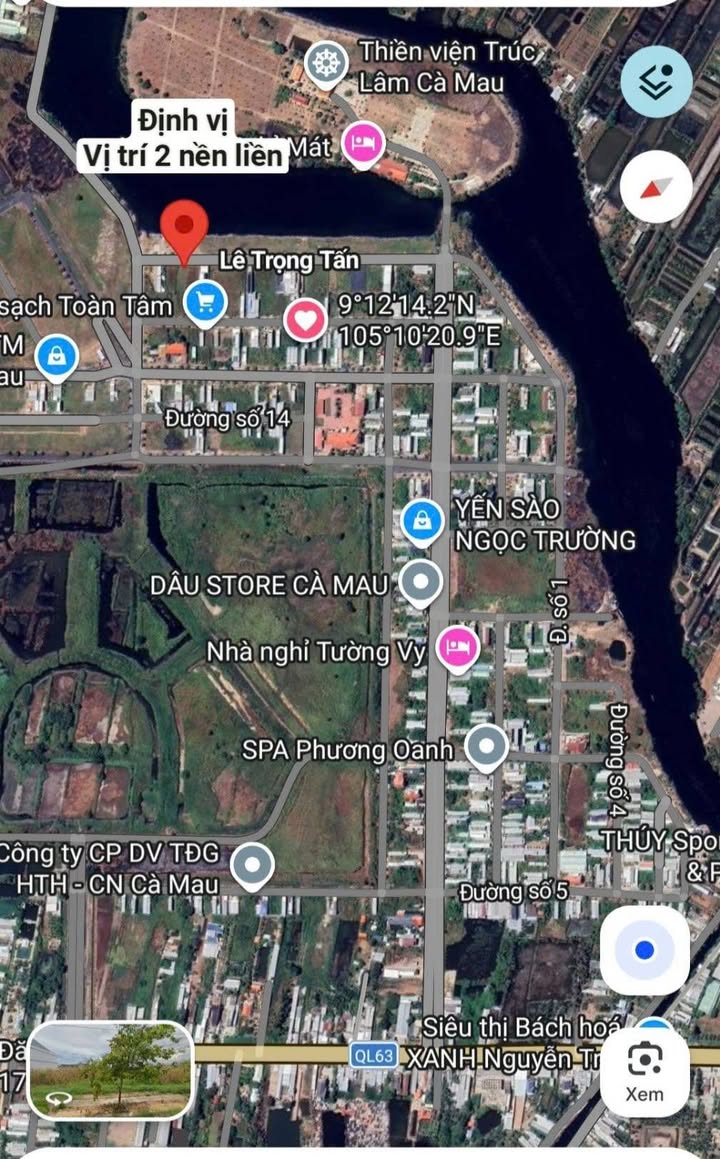Open the Xem lens button
This screenshot has height=1159, width=720.
click(x=644, y=1072)
